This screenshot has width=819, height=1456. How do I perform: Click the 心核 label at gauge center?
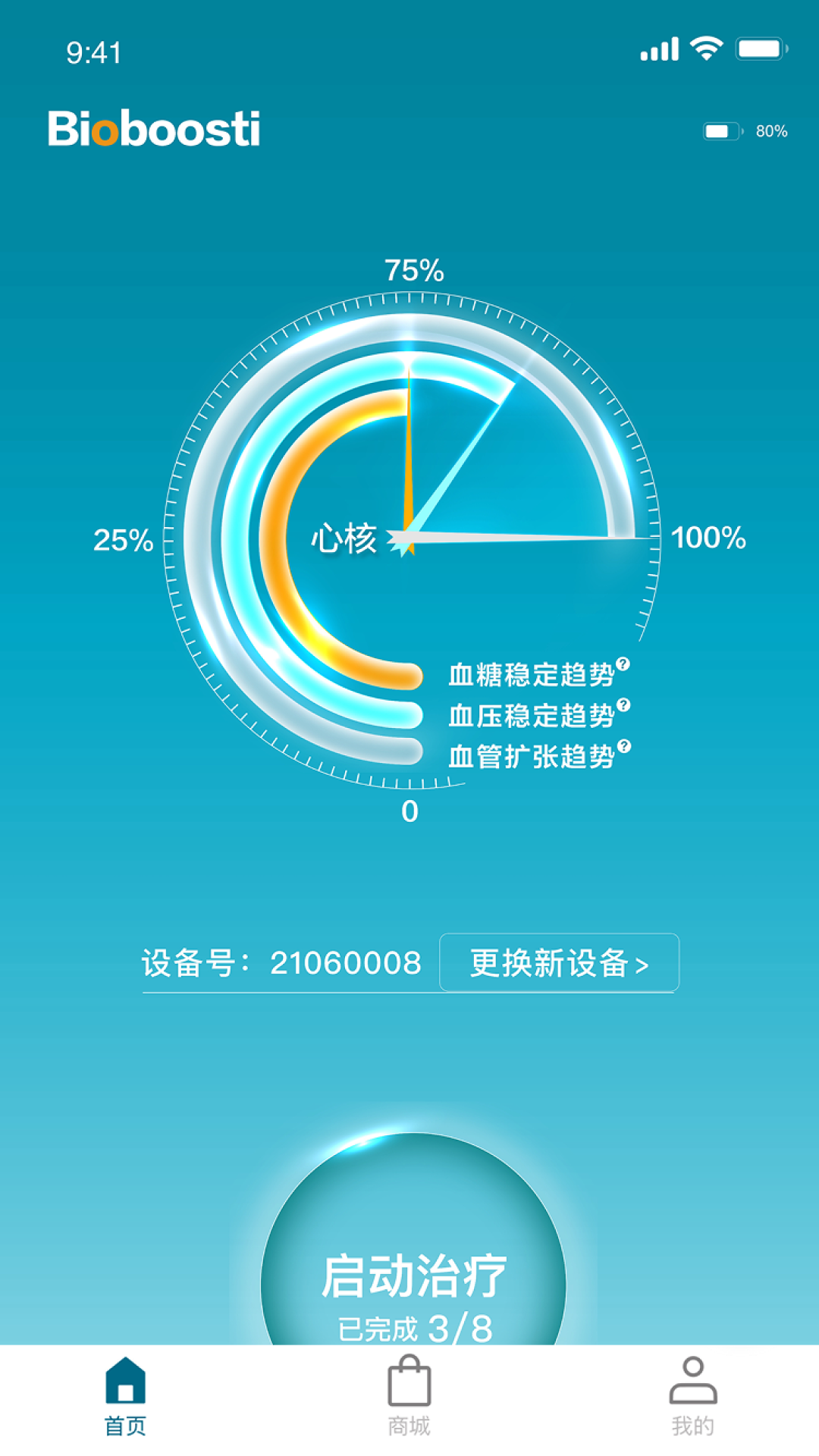344,538
